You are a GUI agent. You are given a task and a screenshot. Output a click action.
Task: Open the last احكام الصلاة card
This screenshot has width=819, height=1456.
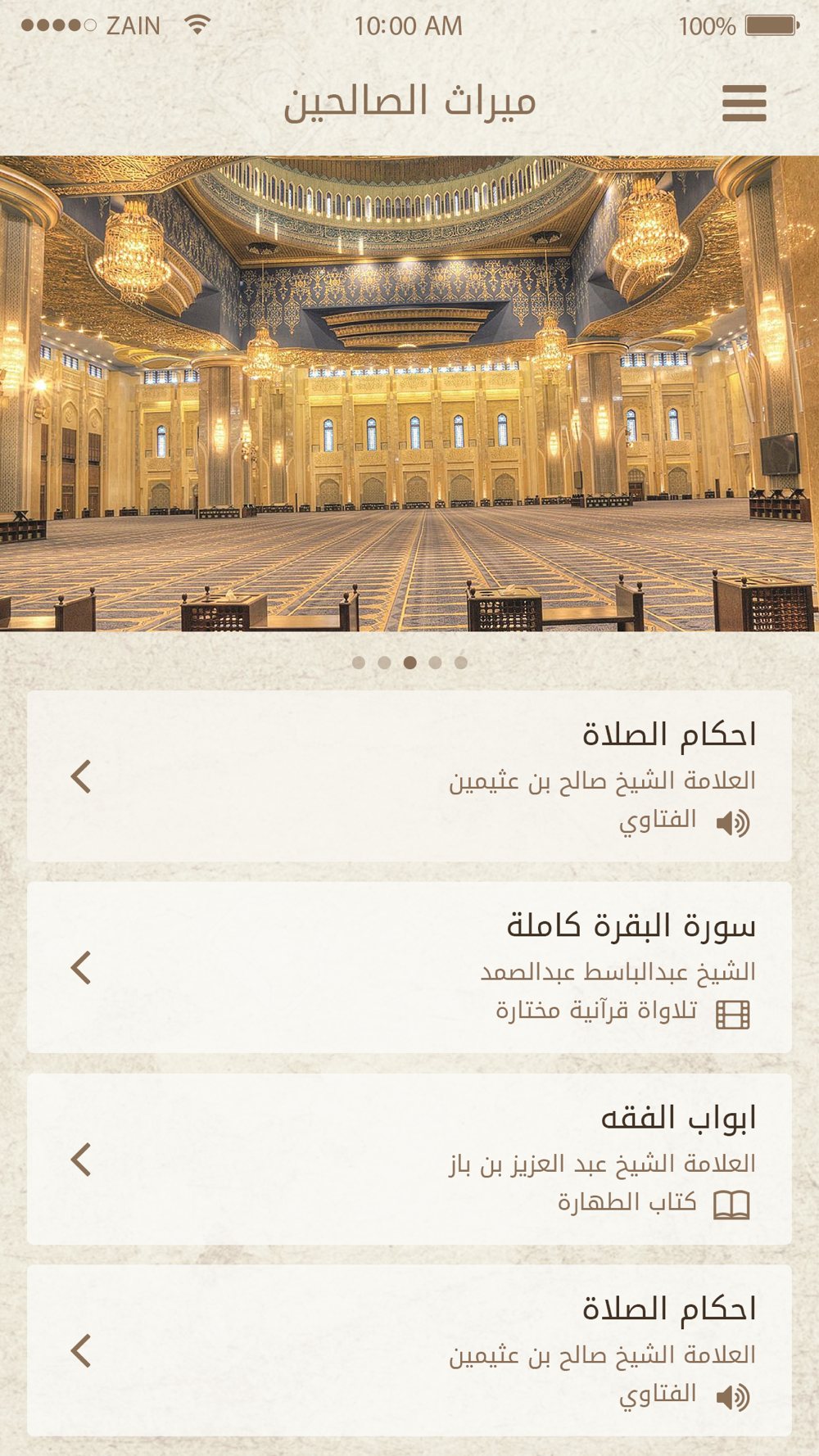coord(409,1350)
